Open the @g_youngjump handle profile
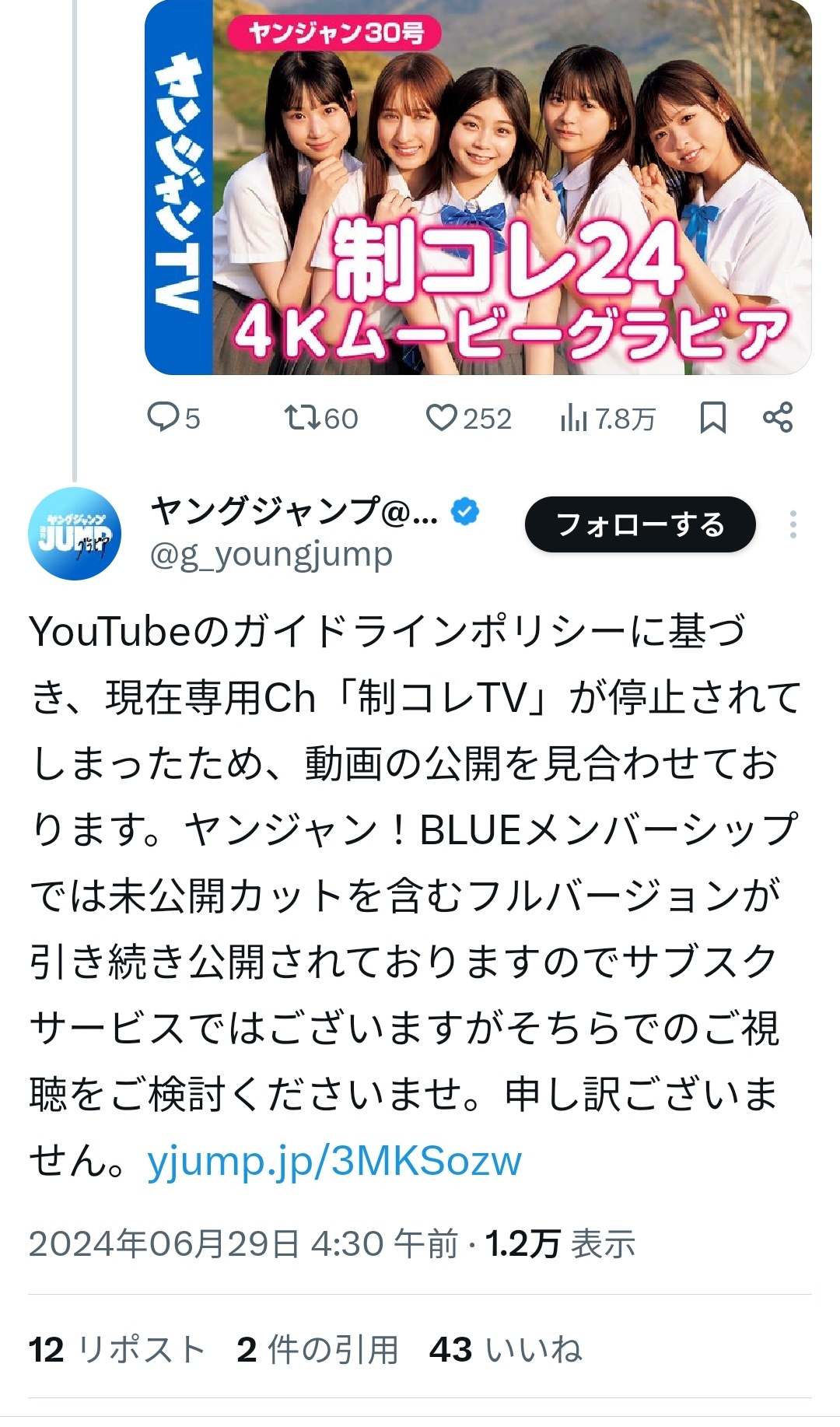840x1427 pixels. [x=271, y=556]
